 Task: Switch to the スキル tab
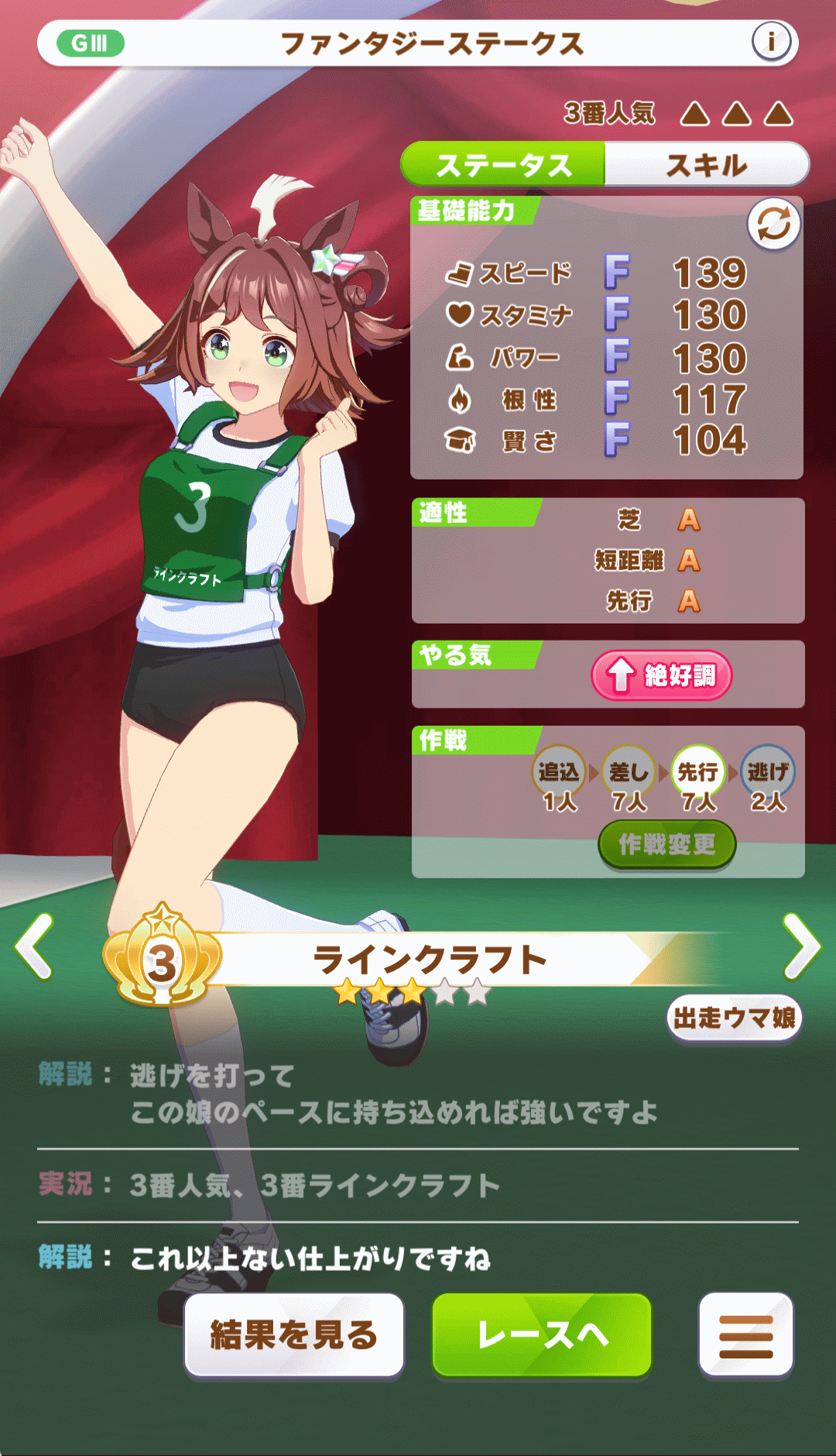pyautogui.click(x=706, y=165)
